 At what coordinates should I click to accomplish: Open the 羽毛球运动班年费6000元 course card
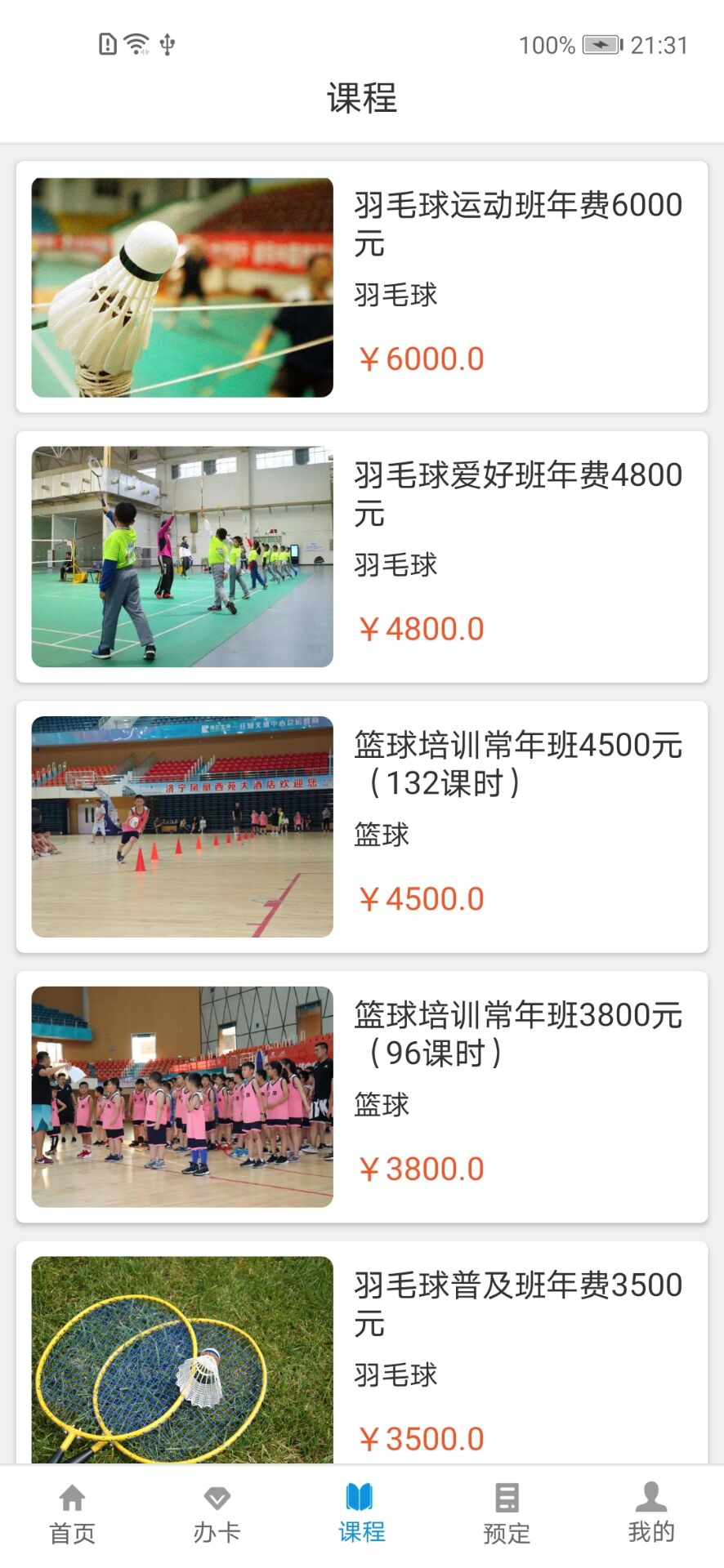coord(362,287)
